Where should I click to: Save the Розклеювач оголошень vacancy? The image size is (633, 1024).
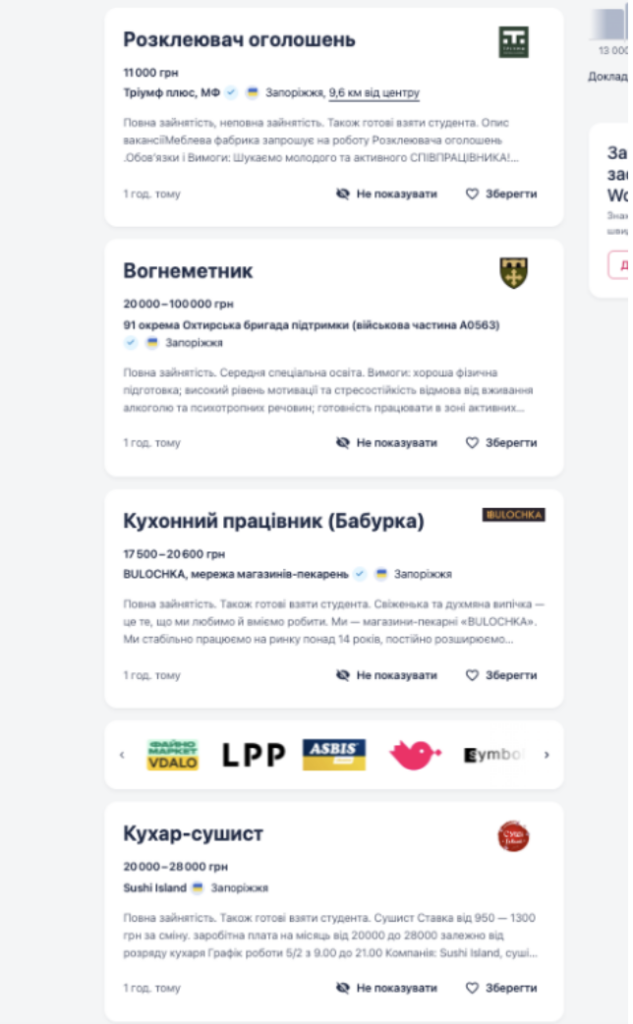[x=501, y=194]
